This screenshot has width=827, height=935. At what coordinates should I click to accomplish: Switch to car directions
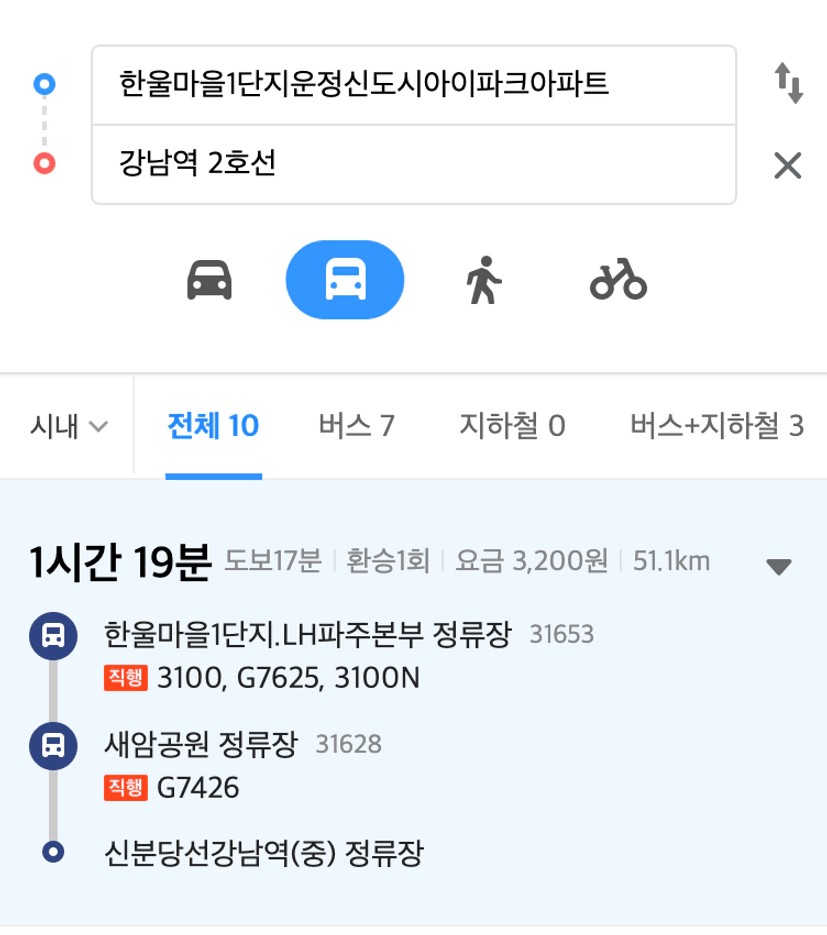pos(209,280)
